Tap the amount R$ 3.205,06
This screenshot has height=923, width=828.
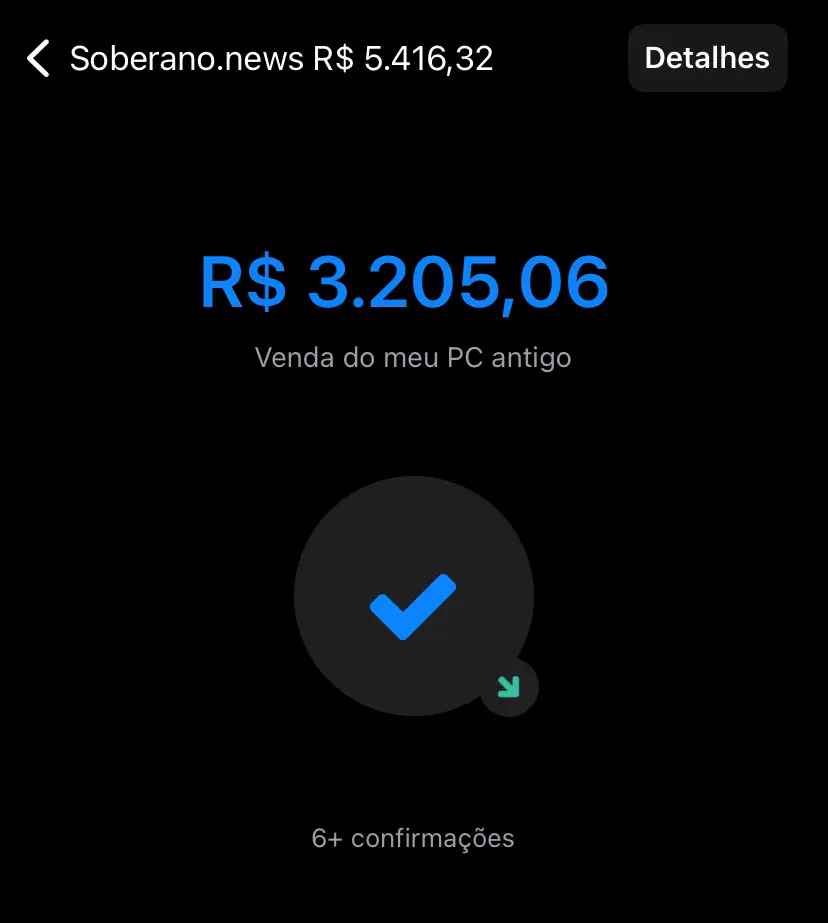coord(403,282)
